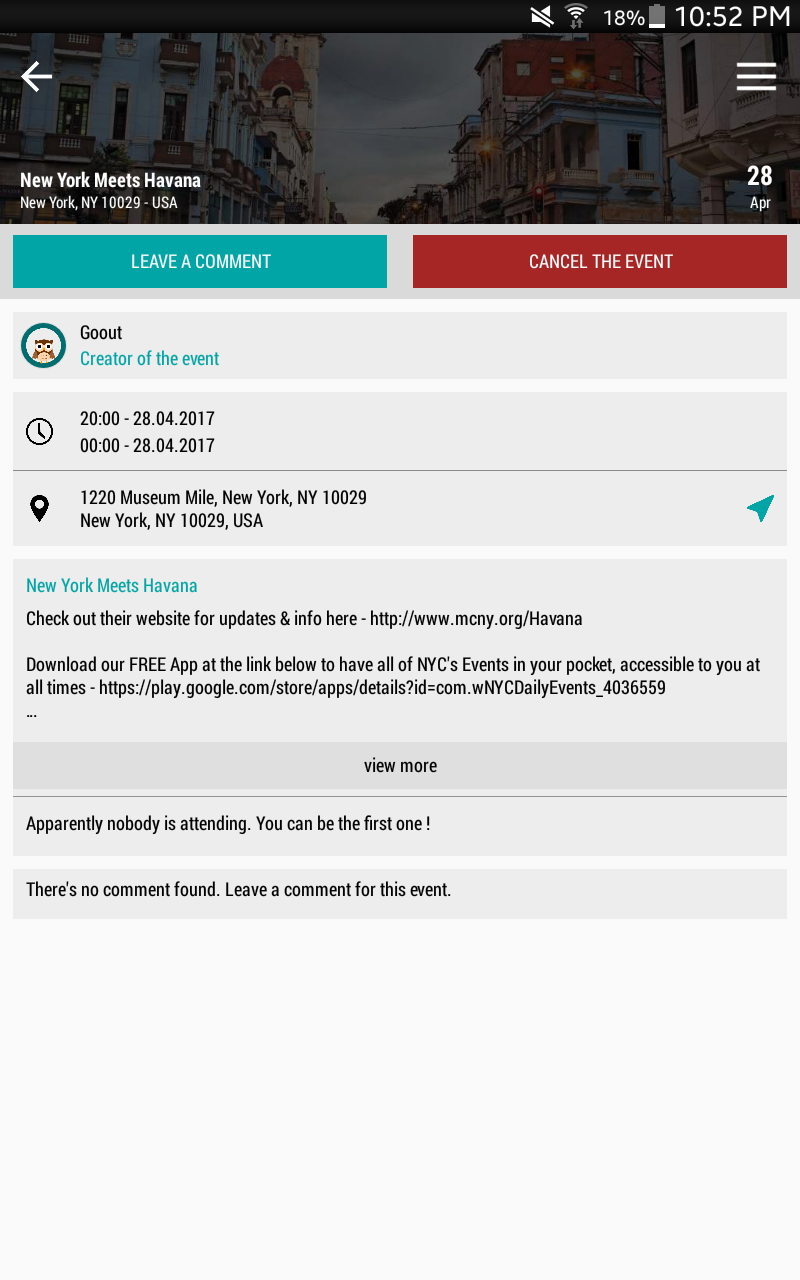
Task: Open navigation arrow for the address
Action: pyautogui.click(x=760, y=508)
